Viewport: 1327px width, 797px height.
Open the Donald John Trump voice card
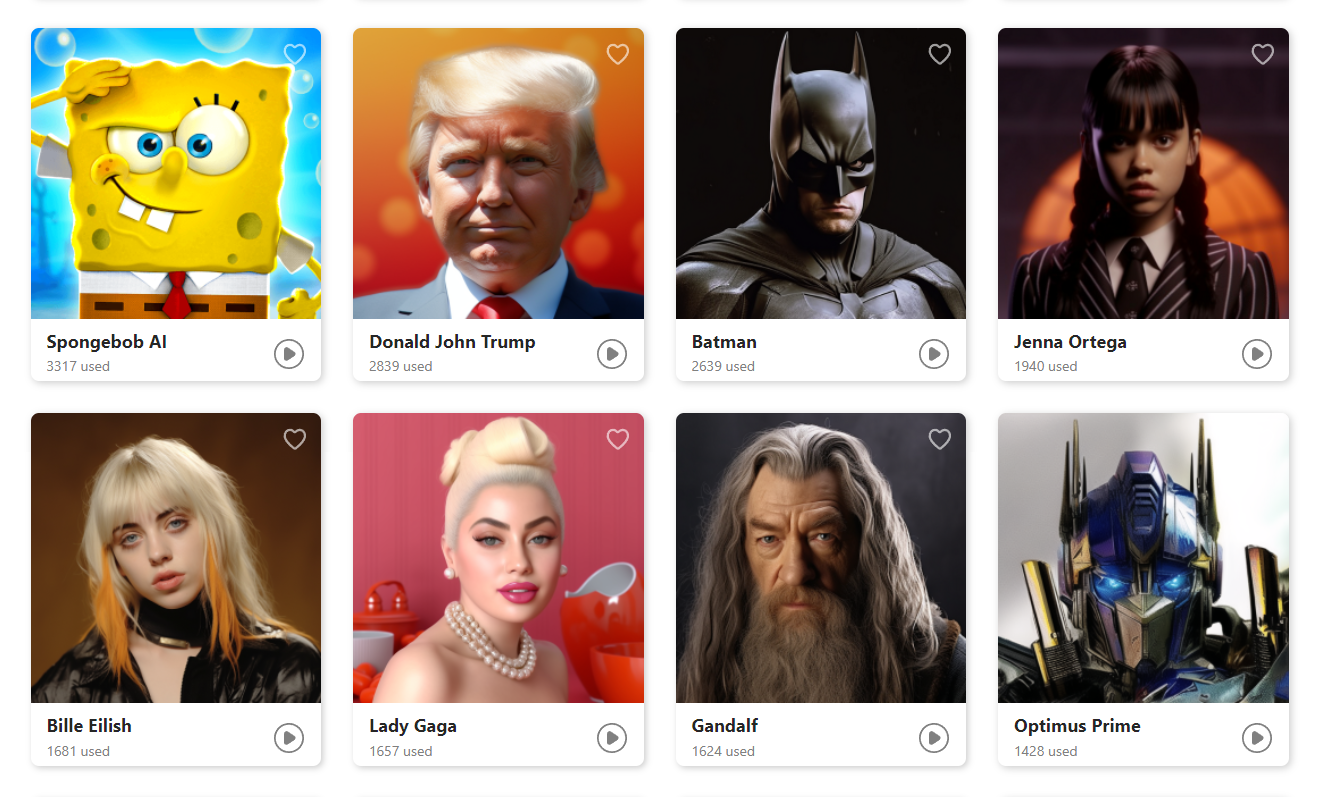click(498, 174)
